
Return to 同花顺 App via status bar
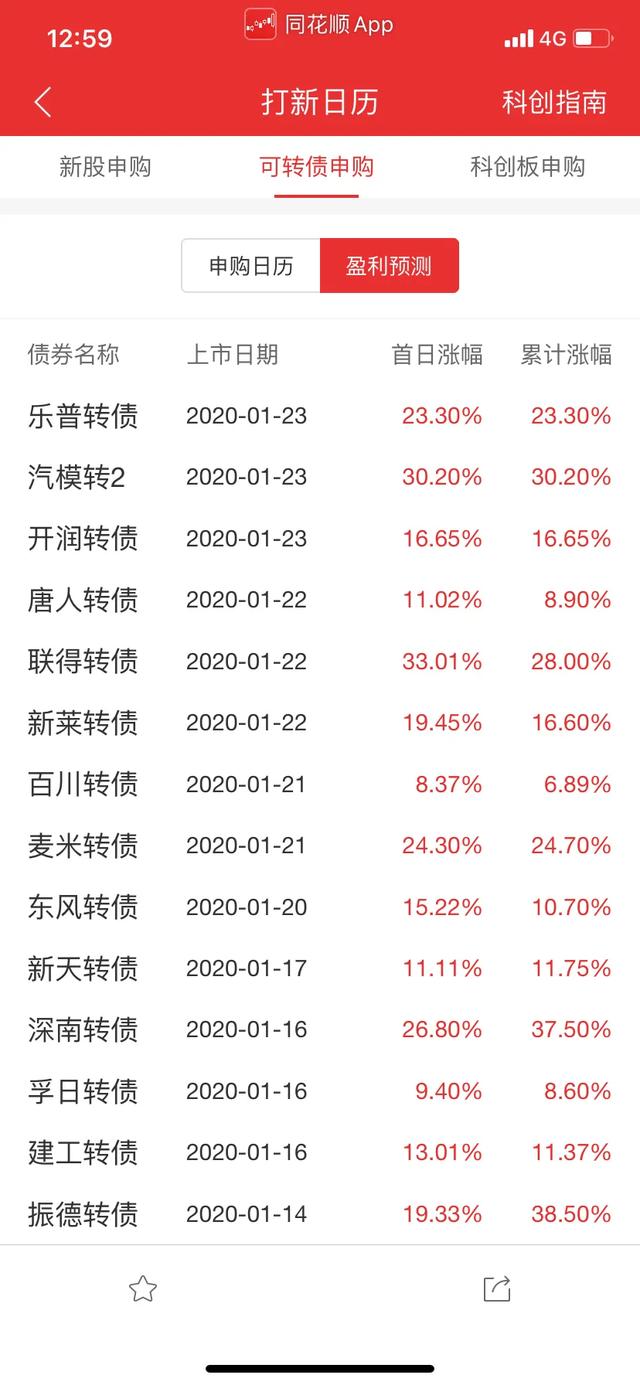point(319,24)
